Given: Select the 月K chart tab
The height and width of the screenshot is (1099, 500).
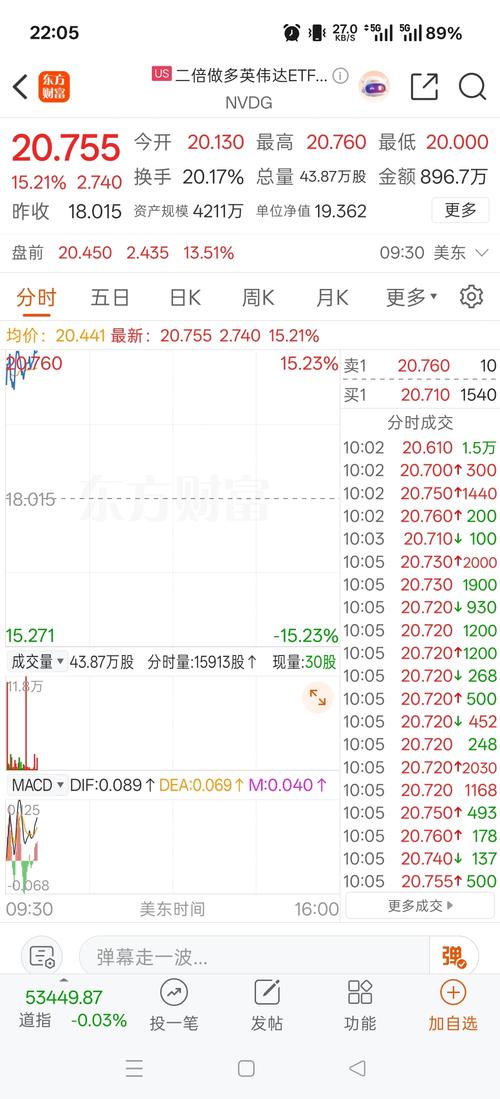Looking at the screenshot, I should click(332, 298).
